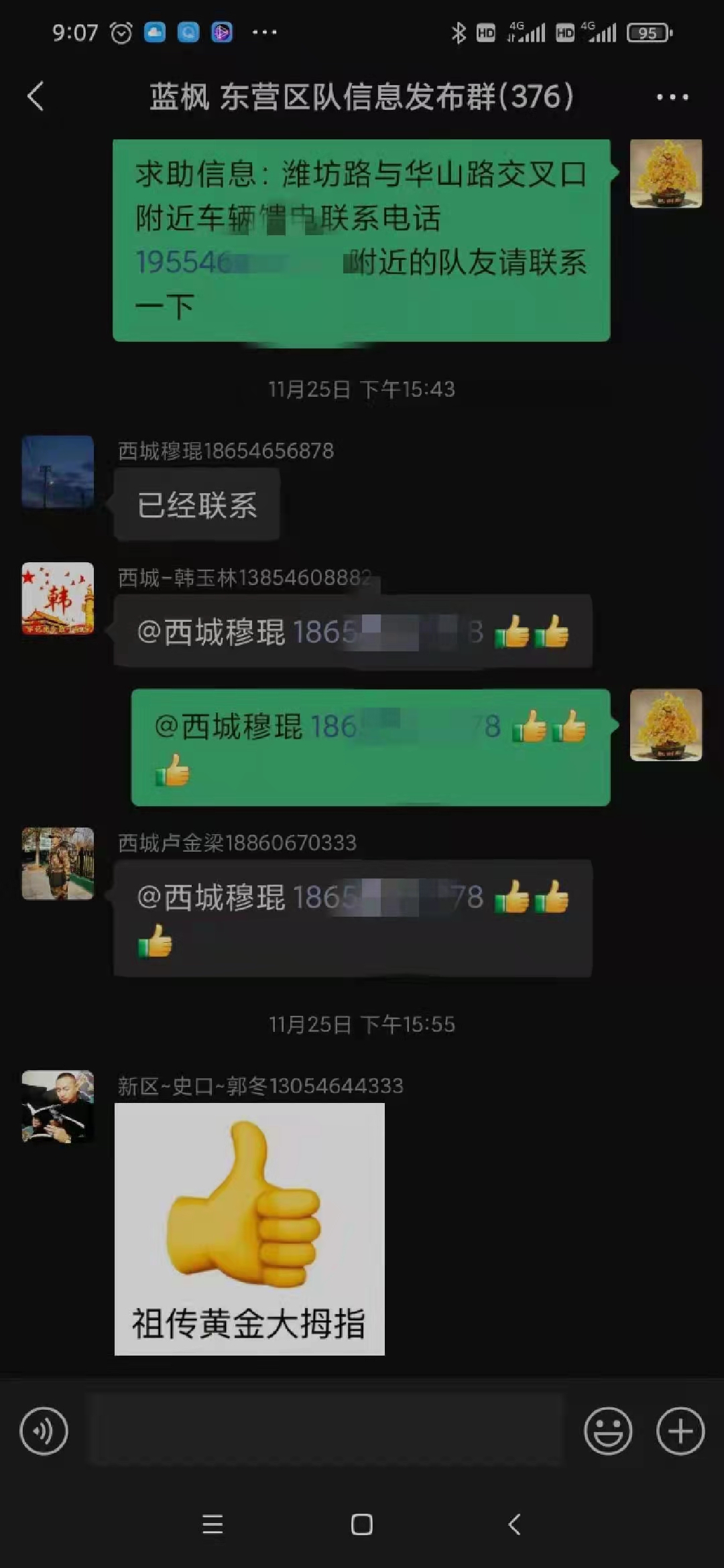724x1568 pixels.
Task: Tap the avatar of 新区~史口~郭冬
Action: click(x=58, y=1106)
